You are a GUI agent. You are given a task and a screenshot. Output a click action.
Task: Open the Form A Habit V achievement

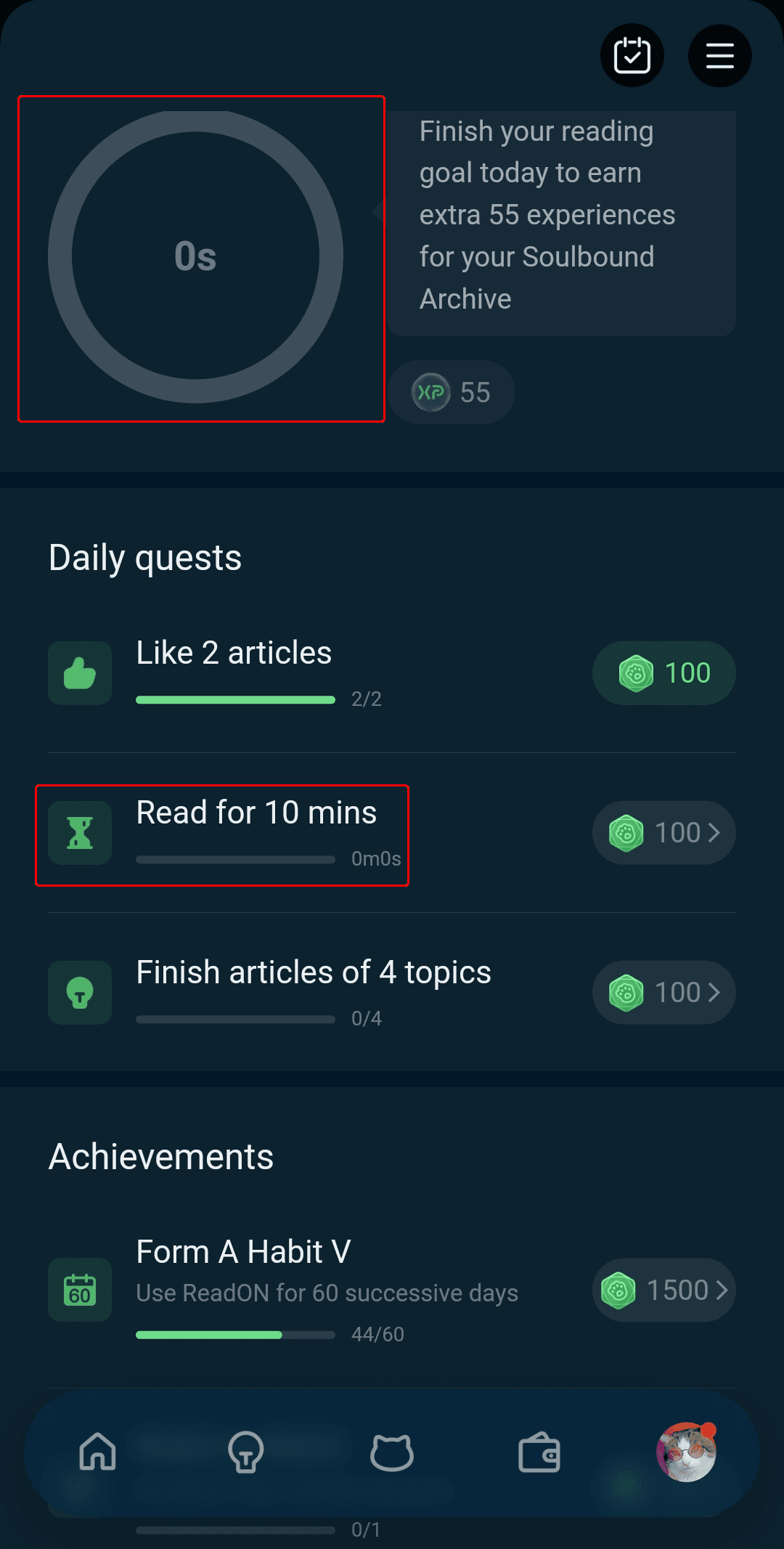[x=283, y=1289]
